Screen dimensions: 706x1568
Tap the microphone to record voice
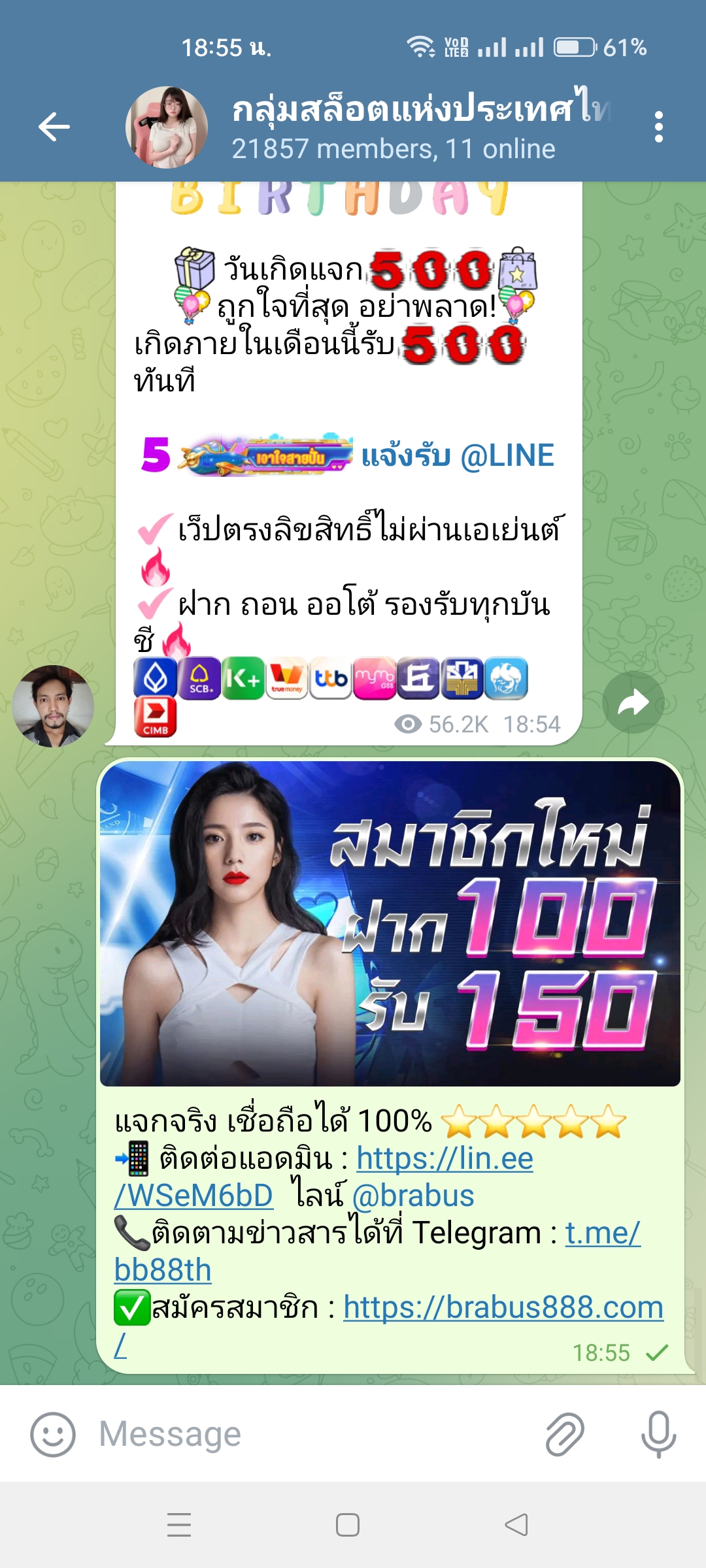pyautogui.click(x=658, y=1435)
